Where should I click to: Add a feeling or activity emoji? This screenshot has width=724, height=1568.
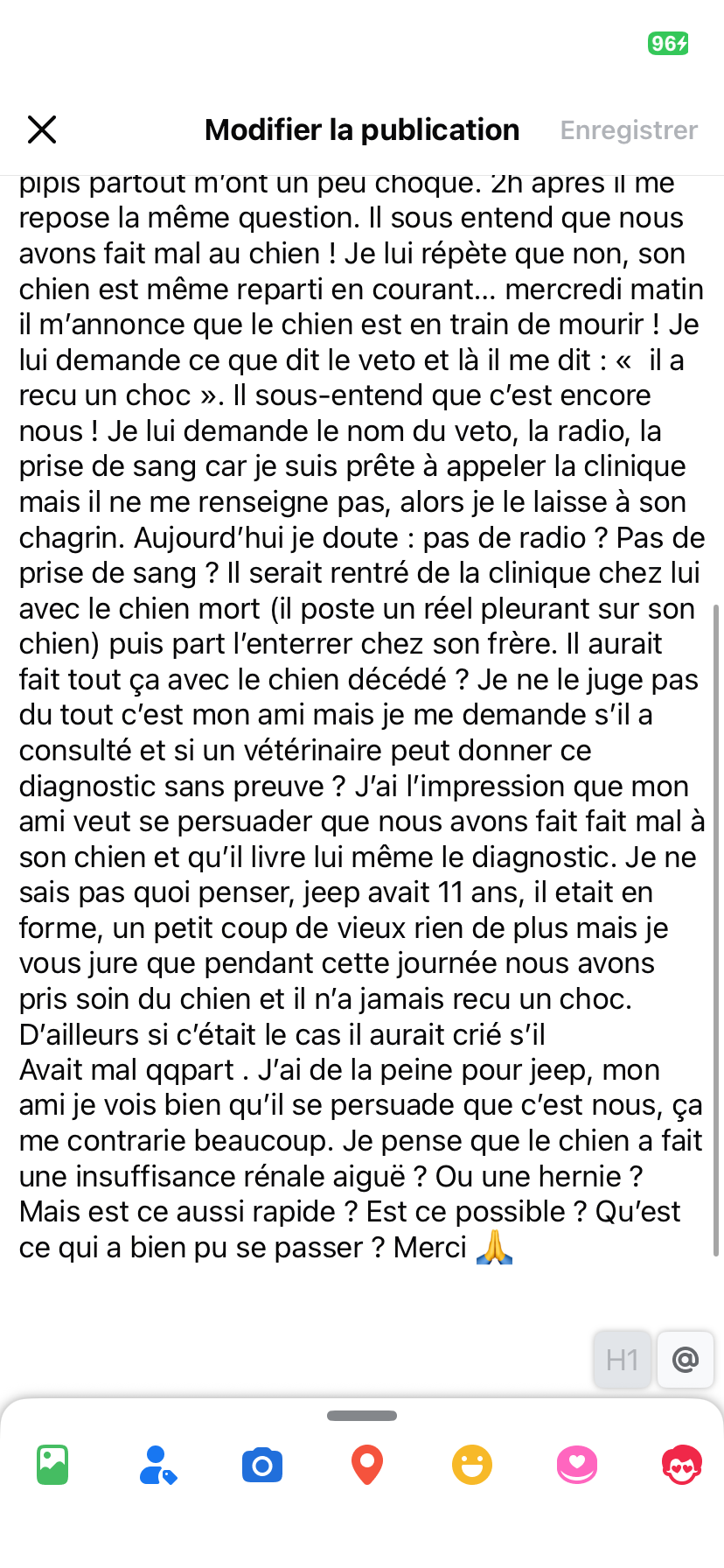click(472, 1465)
